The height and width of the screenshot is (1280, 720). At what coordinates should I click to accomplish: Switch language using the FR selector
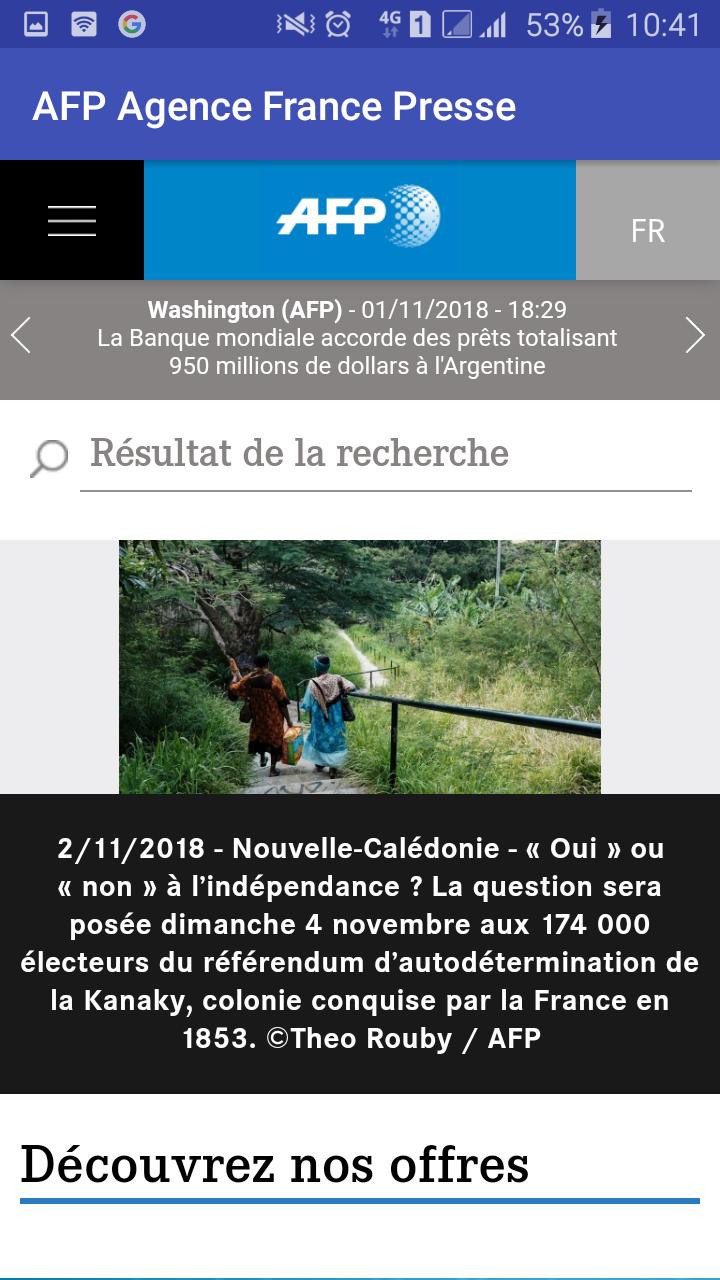647,232
